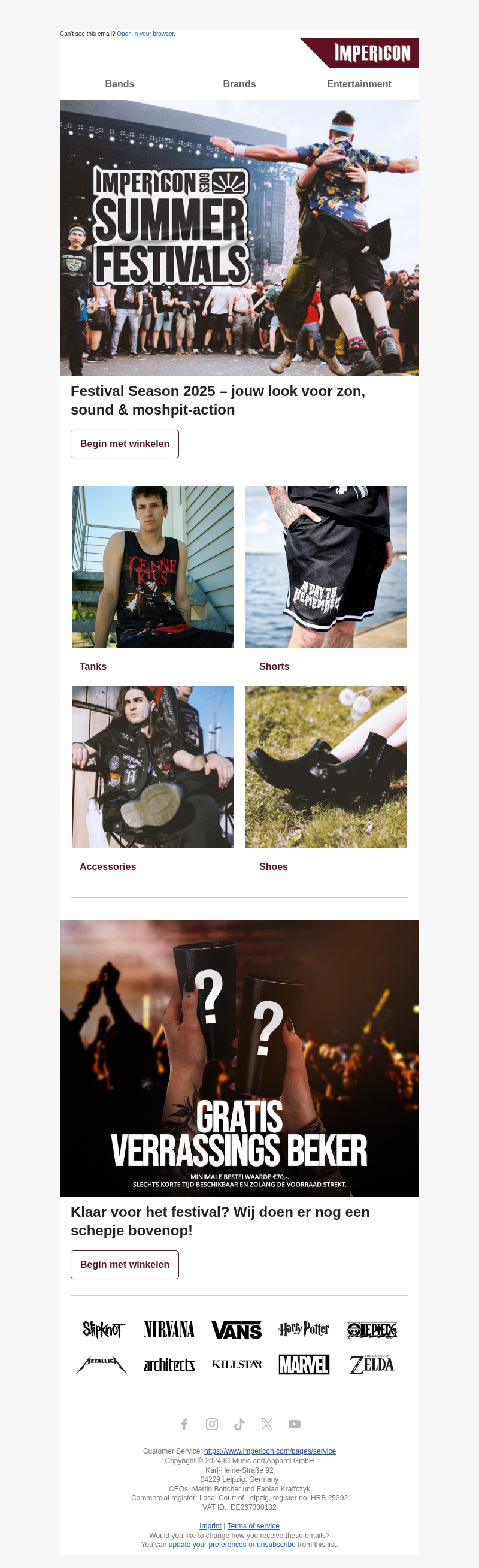Open the customer service link
This screenshot has width=479, height=1568.
click(x=269, y=1451)
